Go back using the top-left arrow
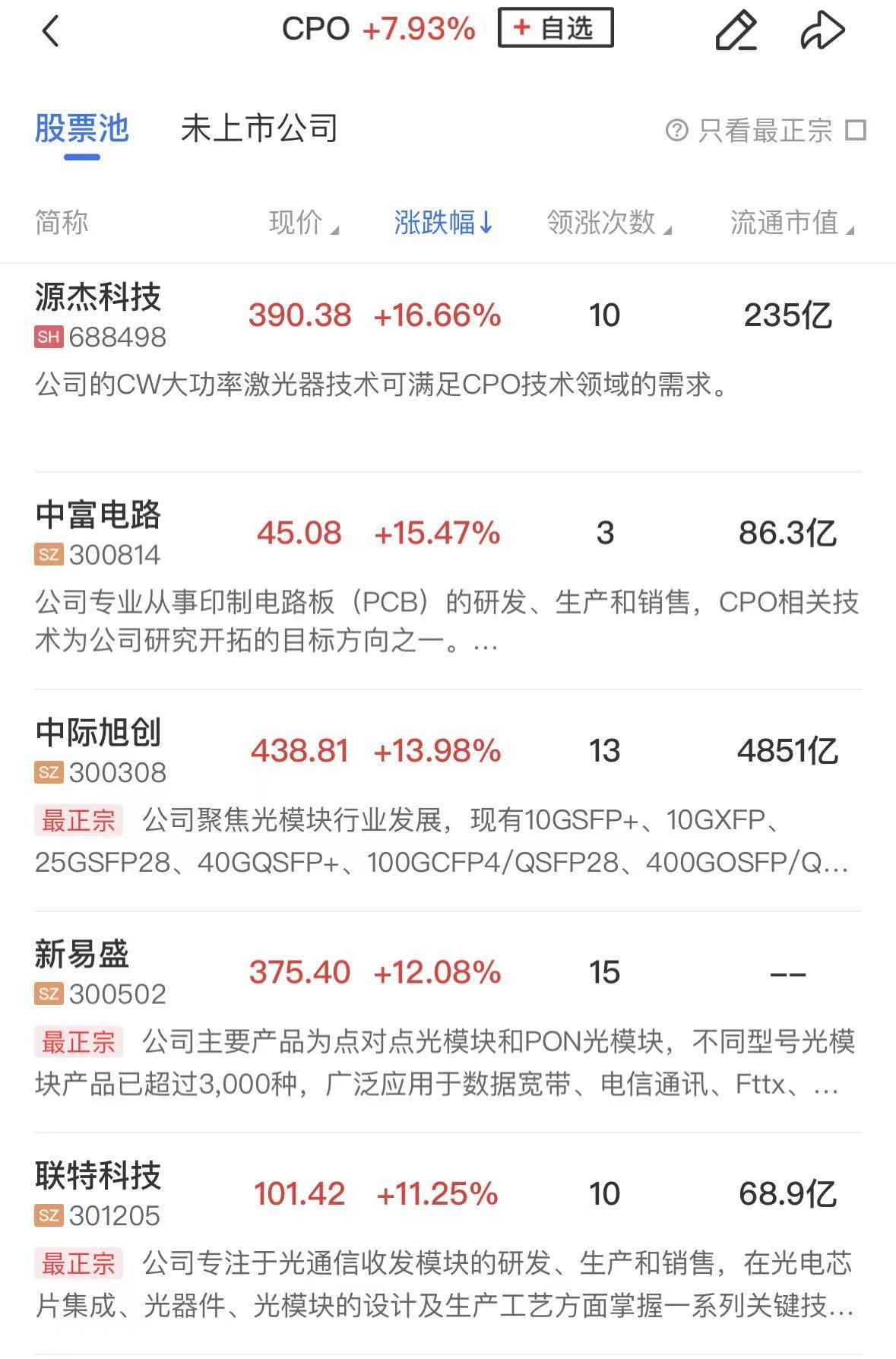Image resolution: width=896 pixels, height=1359 pixels. click(x=51, y=32)
